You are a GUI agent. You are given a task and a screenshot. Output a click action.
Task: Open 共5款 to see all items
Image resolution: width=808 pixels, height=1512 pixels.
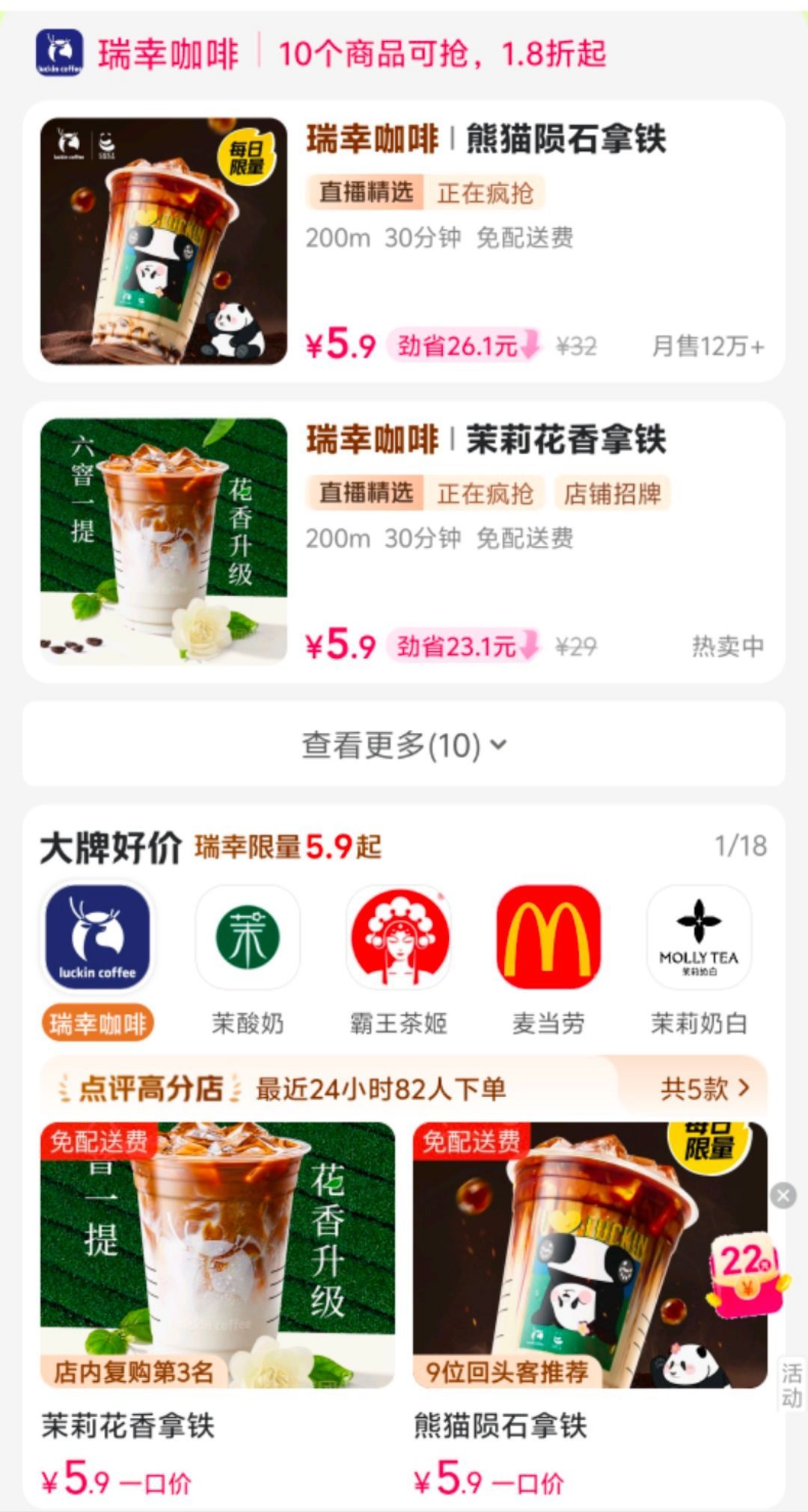point(703,1089)
